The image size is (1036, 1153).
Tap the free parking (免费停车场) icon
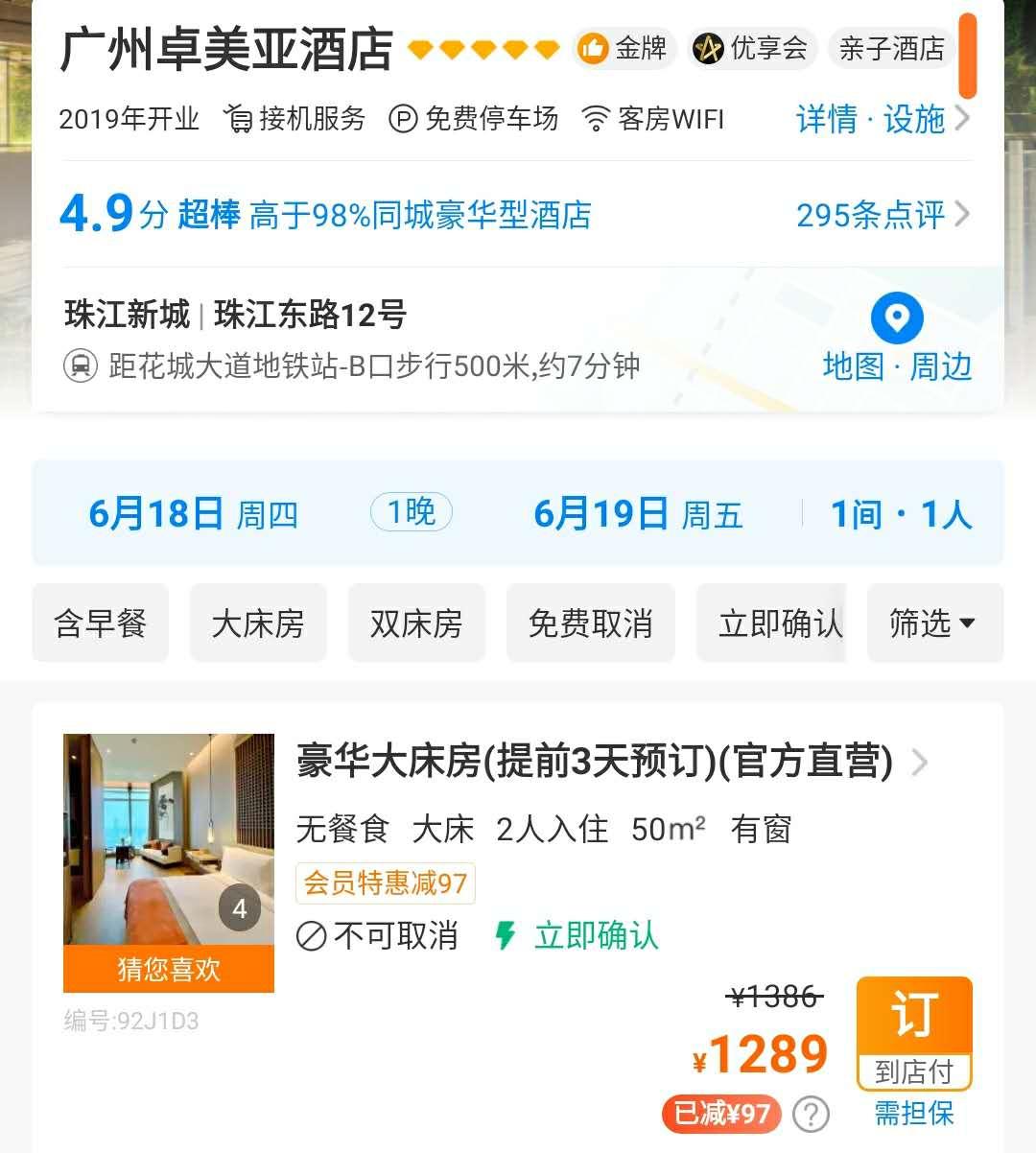click(x=404, y=119)
